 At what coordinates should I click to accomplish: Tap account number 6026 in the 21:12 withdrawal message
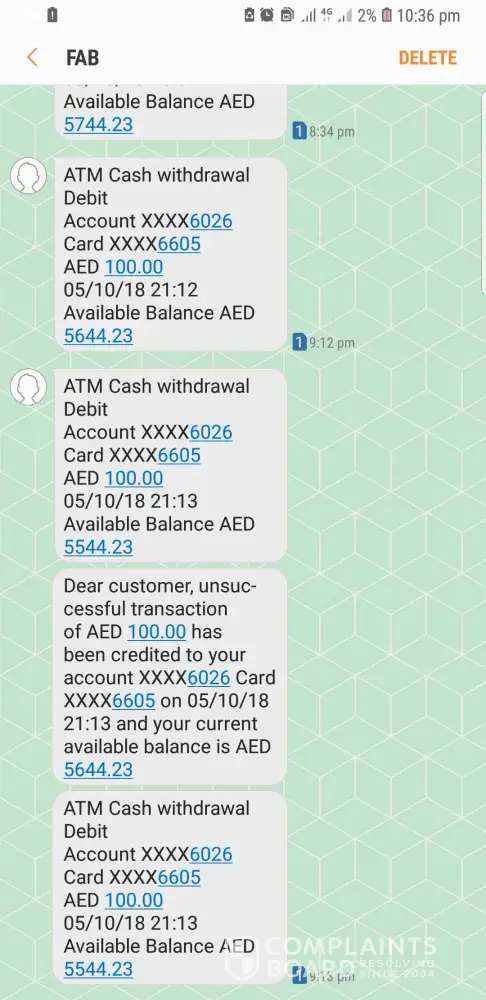[211, 221]
